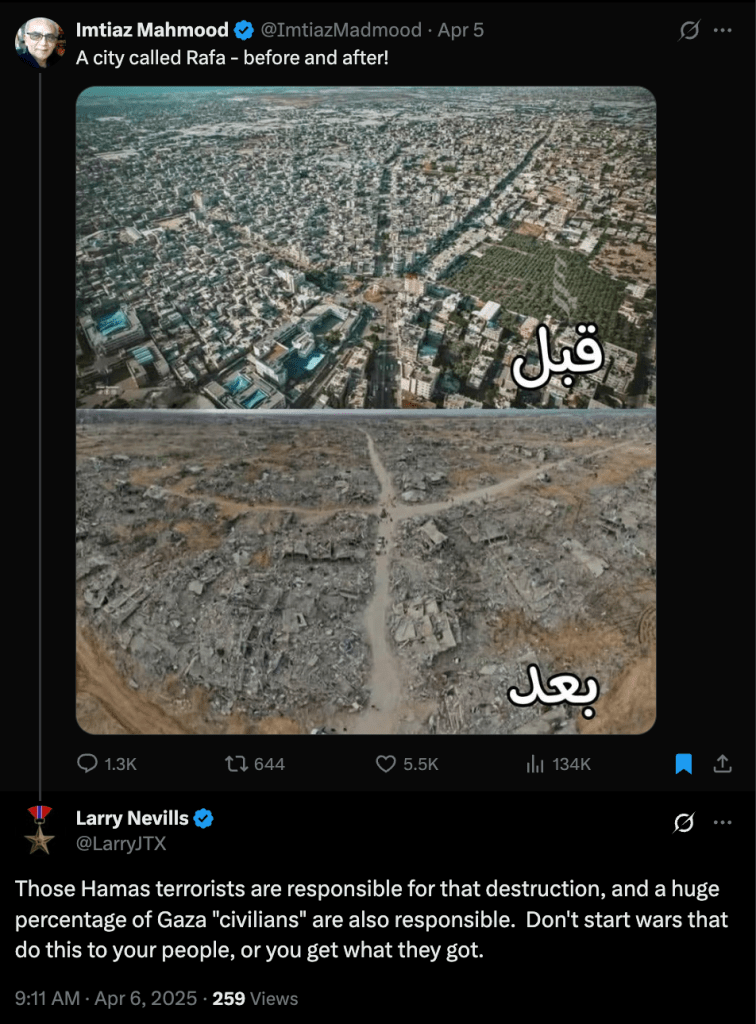Open Larry Nevills's profile avatar

tap(39, 830)
